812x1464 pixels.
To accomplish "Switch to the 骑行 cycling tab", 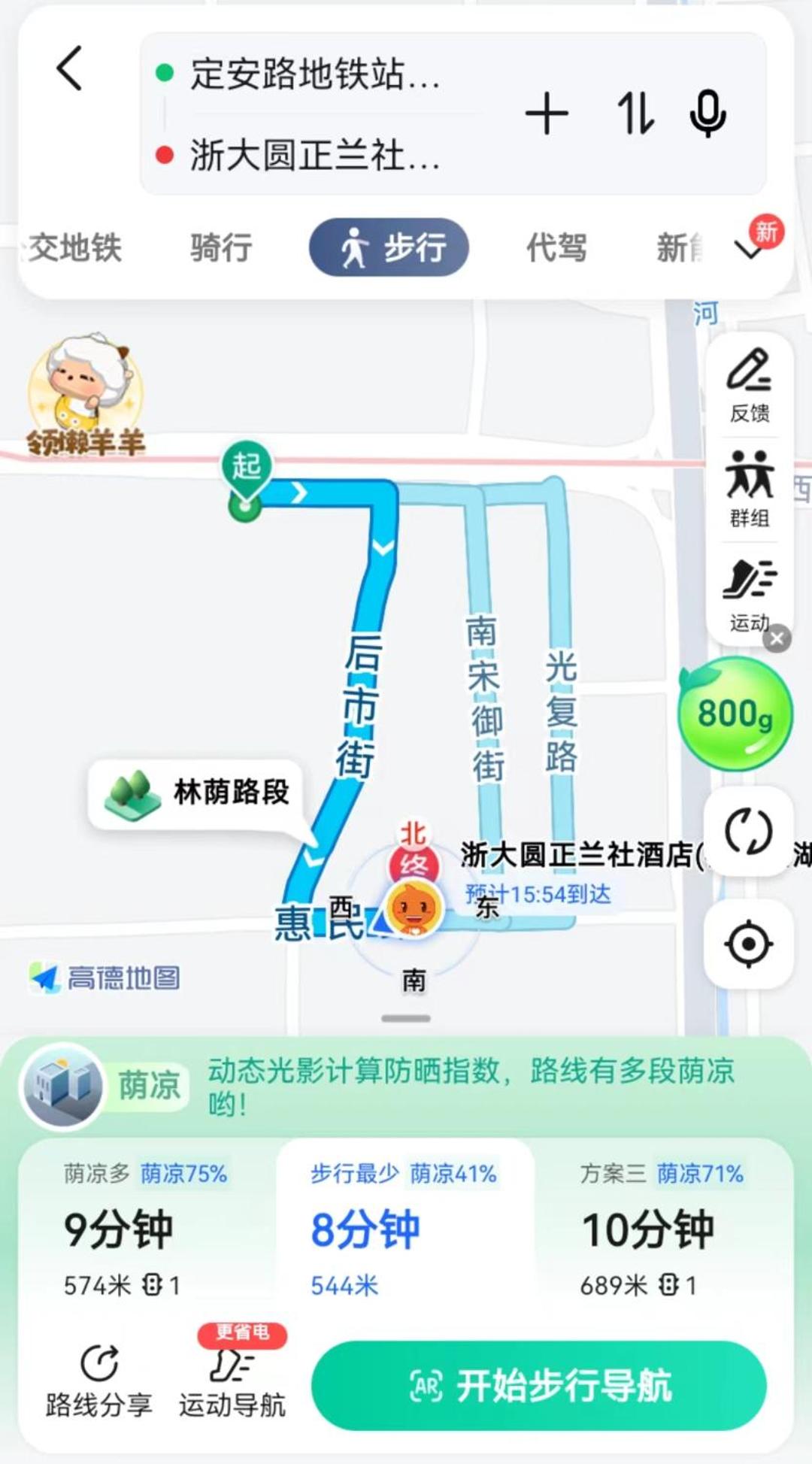I will pos(221,247).
